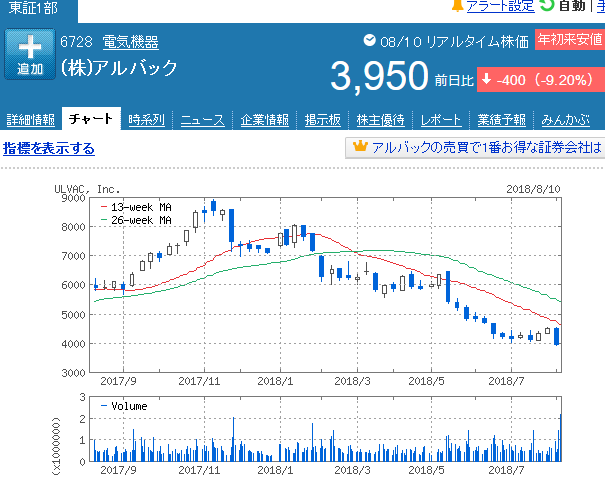Open the アルバック brokerage promo banner
The width and height of the screenshot is (605, 480).
click(476, 148)
